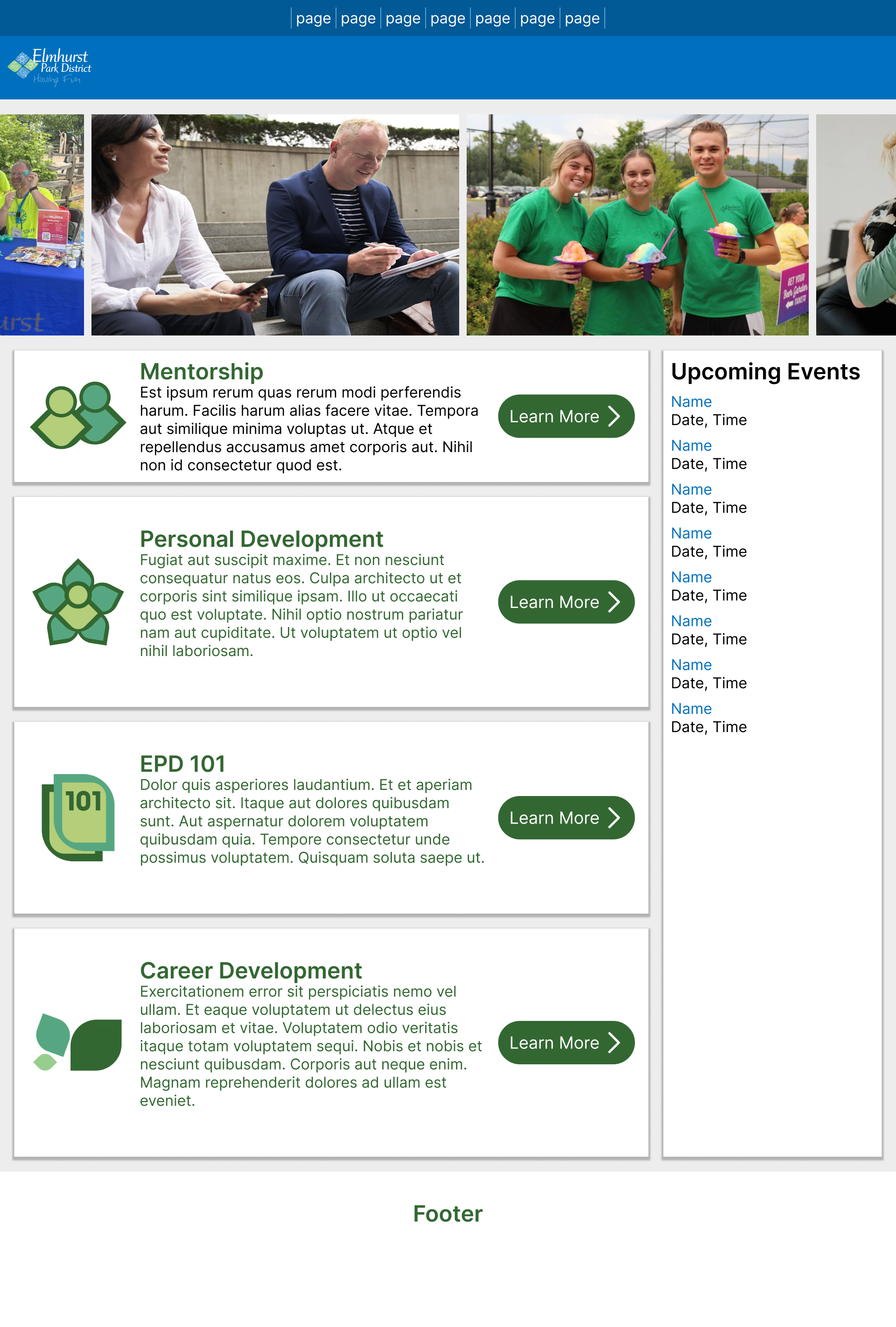Select Learn More beside EPD 101
Screen dimensions: 896x1327
click(565, 817)
